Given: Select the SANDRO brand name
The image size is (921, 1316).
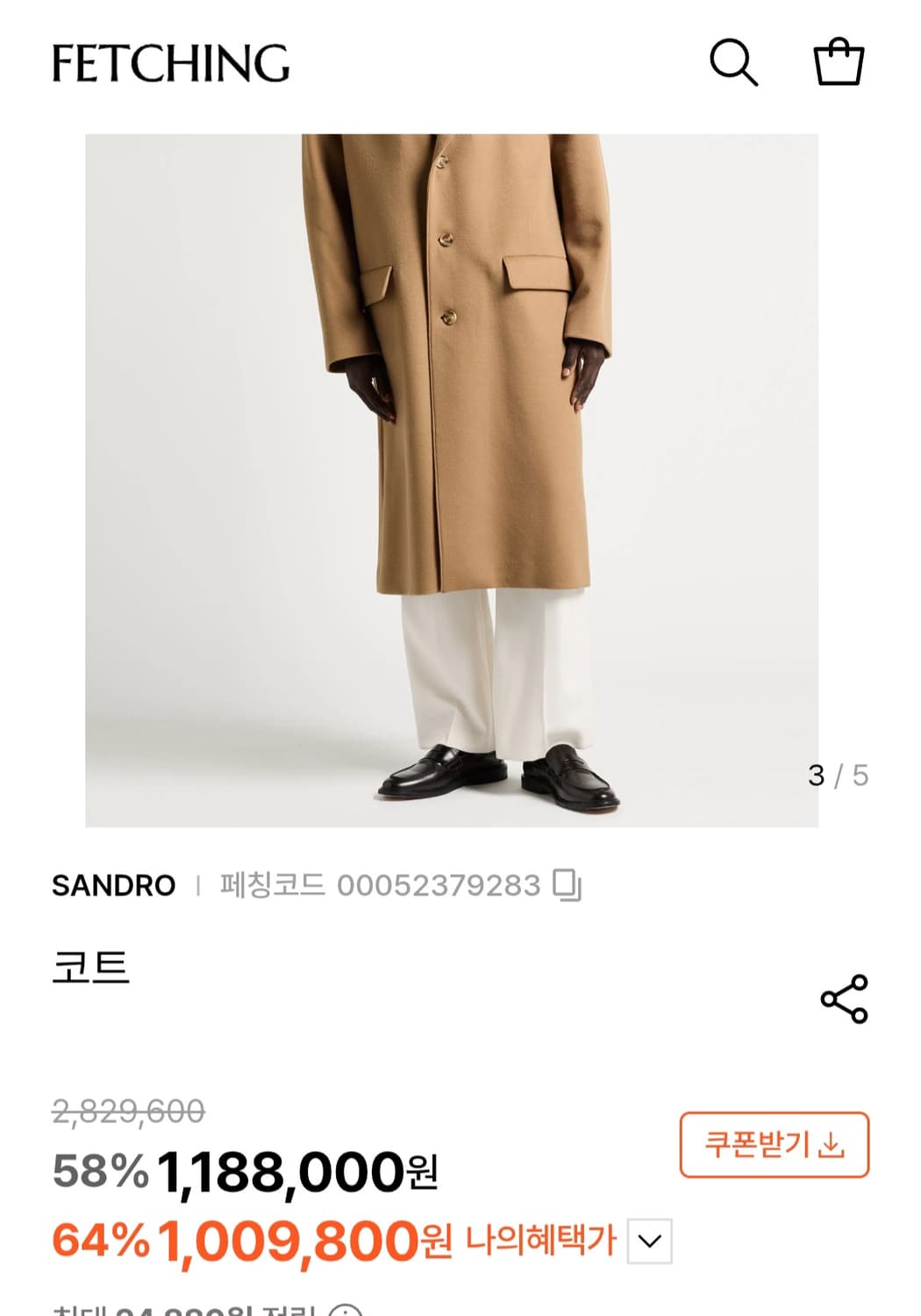Looking at the screenshot, I should point(114,886).
